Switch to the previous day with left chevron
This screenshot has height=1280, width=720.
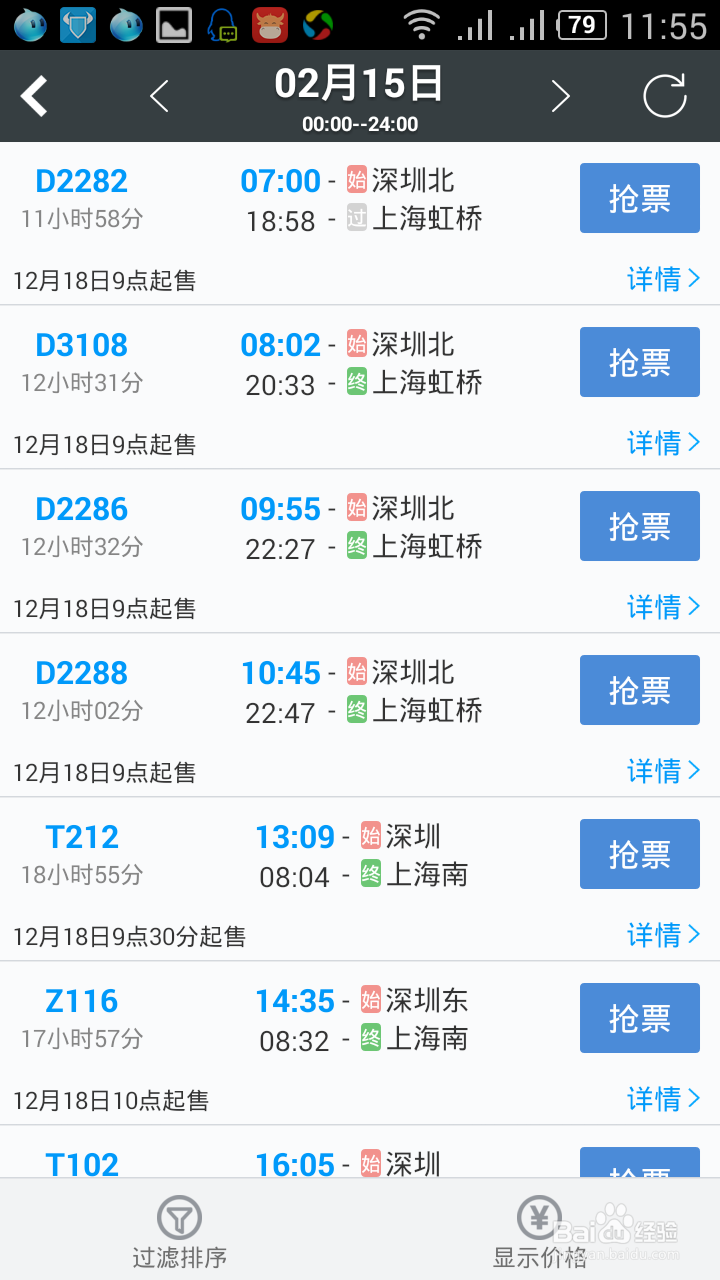coord(160,96)
